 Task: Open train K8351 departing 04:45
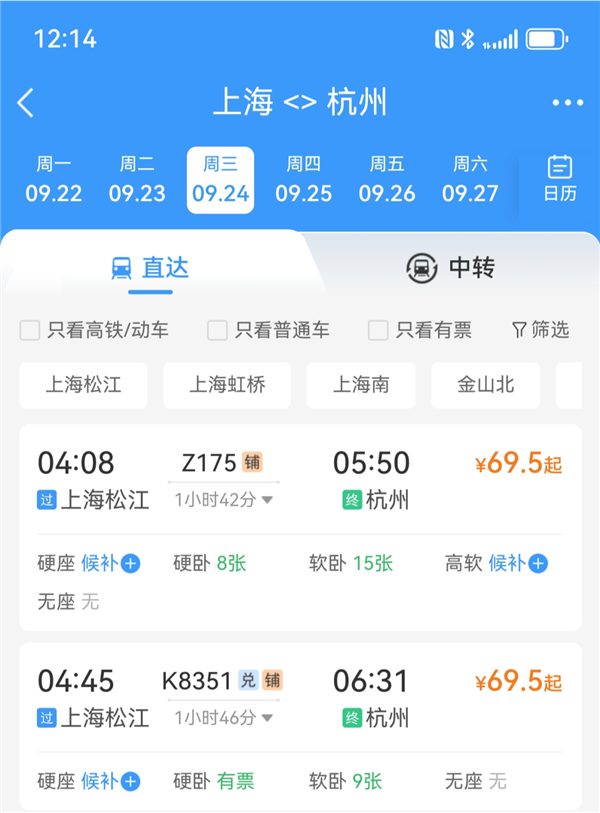tap(300, 698)
